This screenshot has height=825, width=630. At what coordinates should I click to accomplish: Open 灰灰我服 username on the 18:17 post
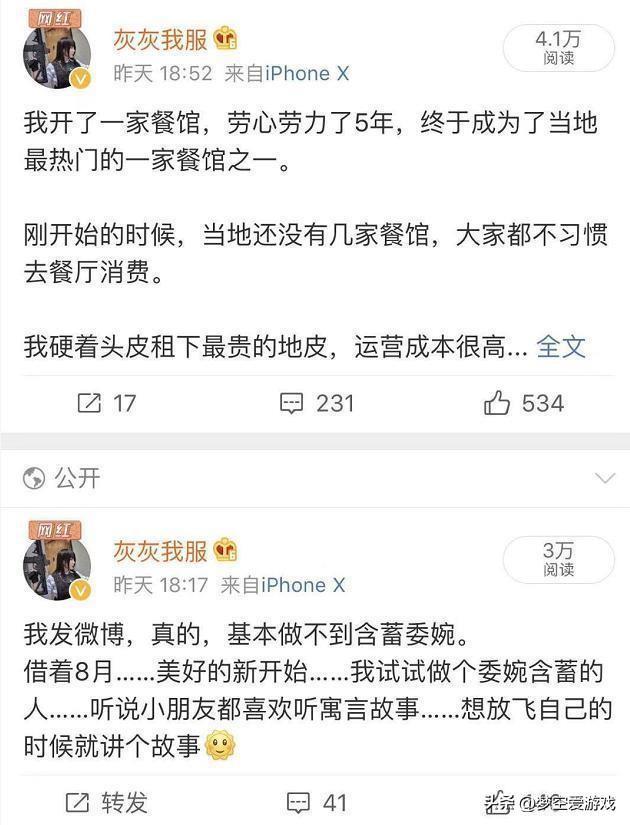coord(160,550)
